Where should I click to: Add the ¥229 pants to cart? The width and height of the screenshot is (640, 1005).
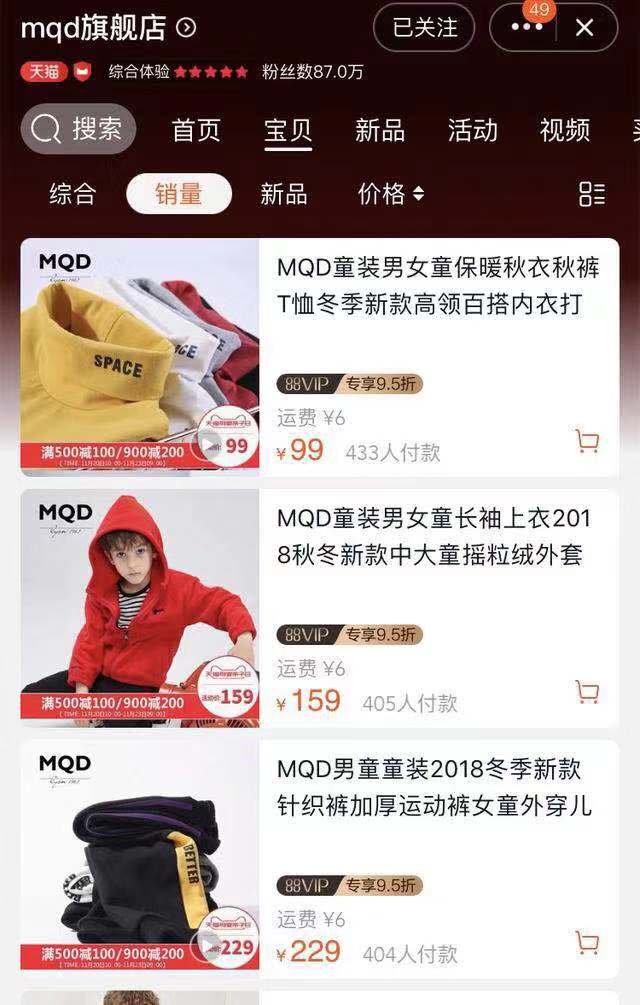pyautogui.click(x=587, y=942)
